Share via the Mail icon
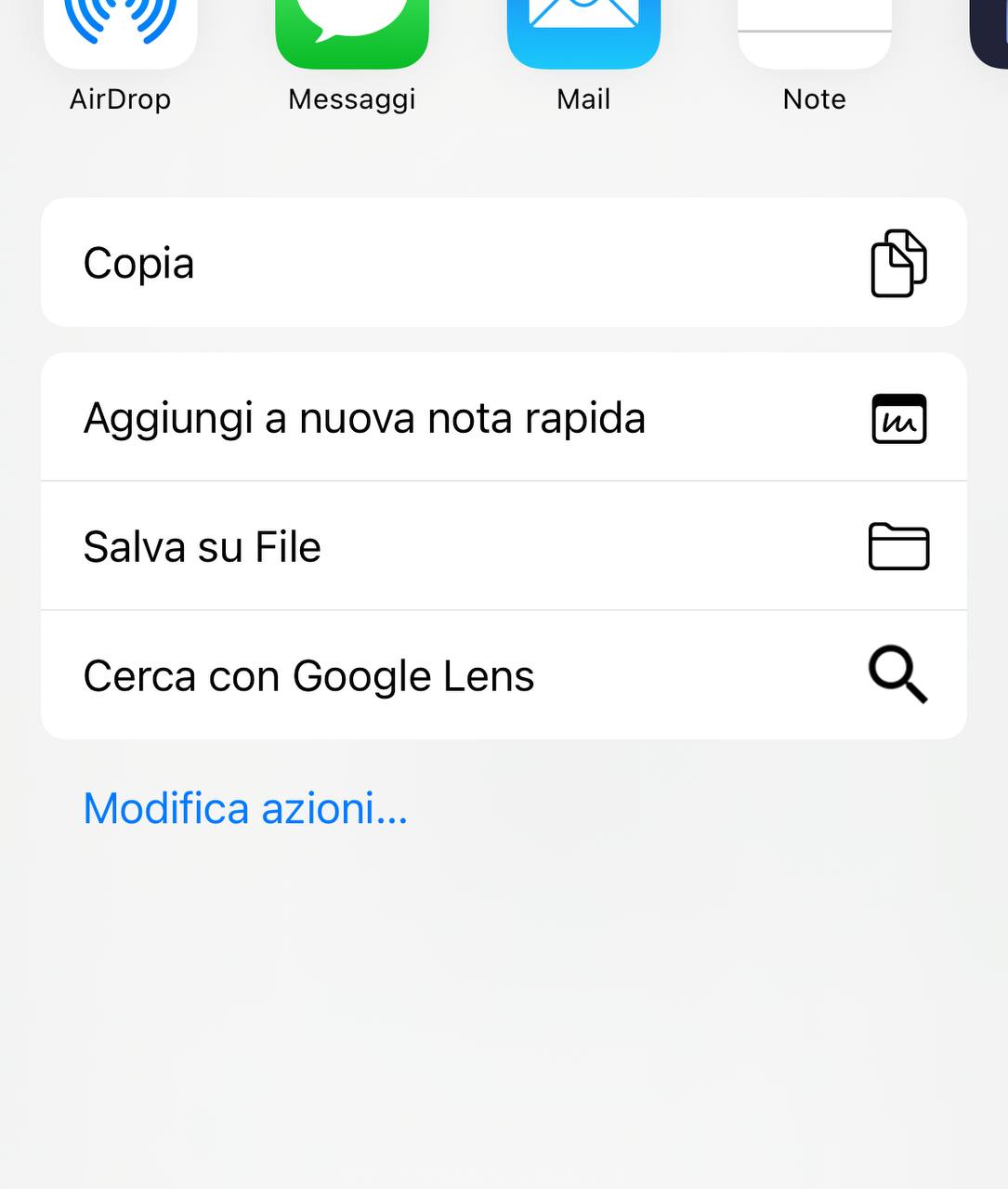Image resolution: width=1008 pixels, height=1189 pixels. click(583, 23)
